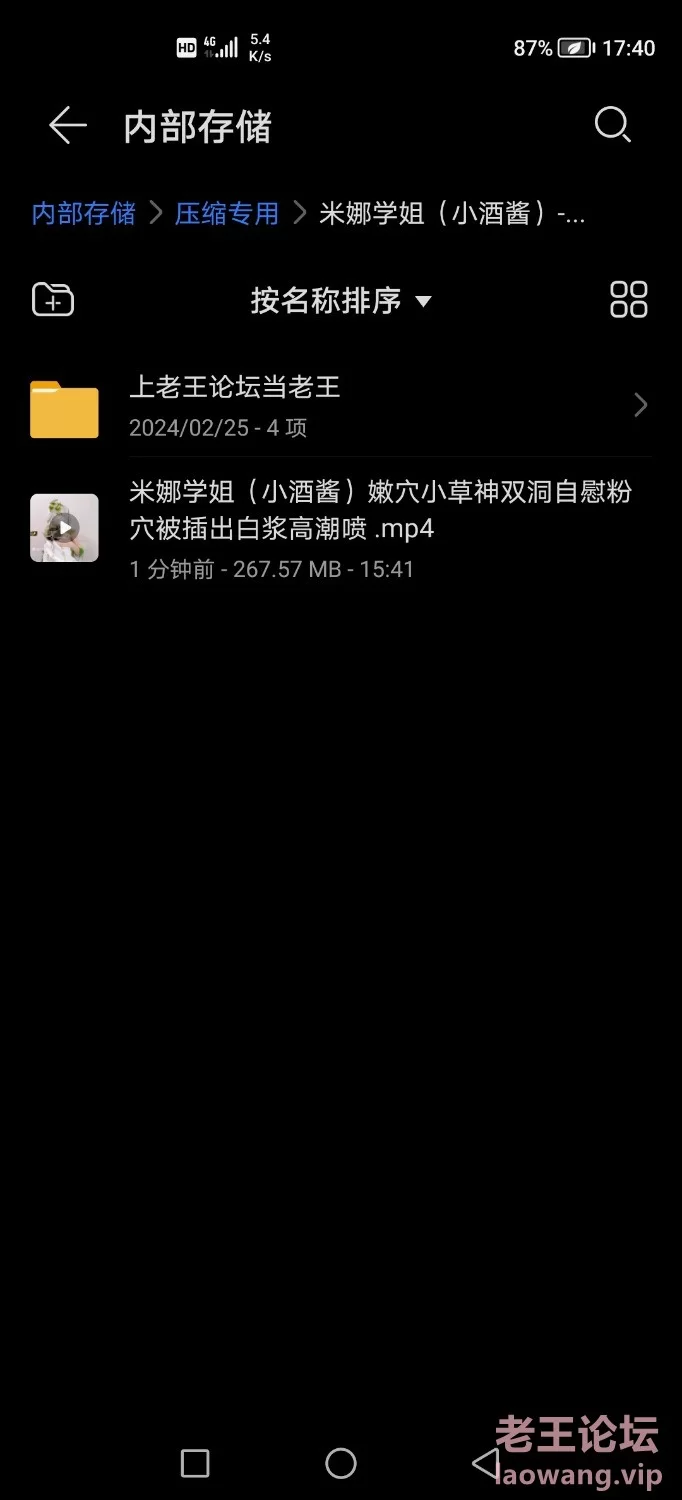The image size is (682, 1500).
Task: Open the 按名称排序 sort dropdown
Action: [x=340, y=300]
